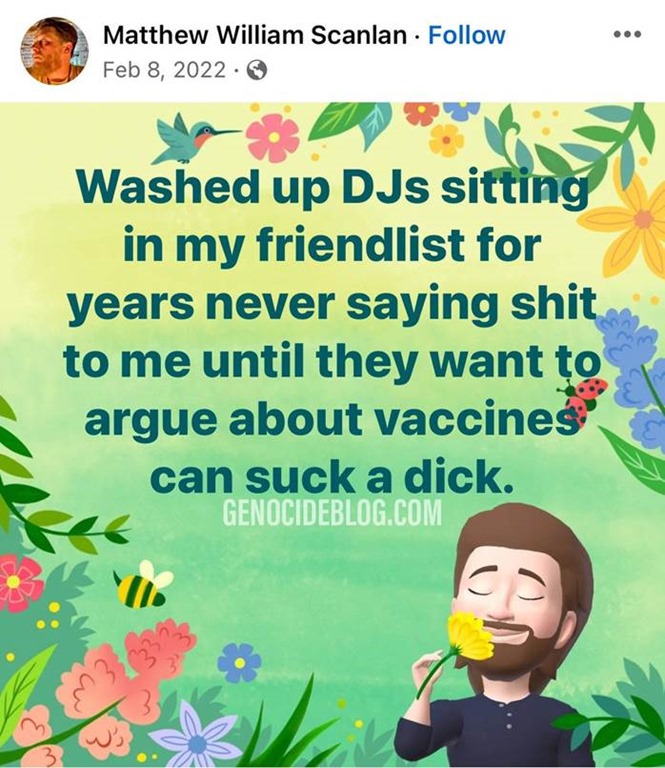Image resolution: width=665 pixels, height=768 pixels.
Task: Open the colorful background post image
Action: (332, 600)
